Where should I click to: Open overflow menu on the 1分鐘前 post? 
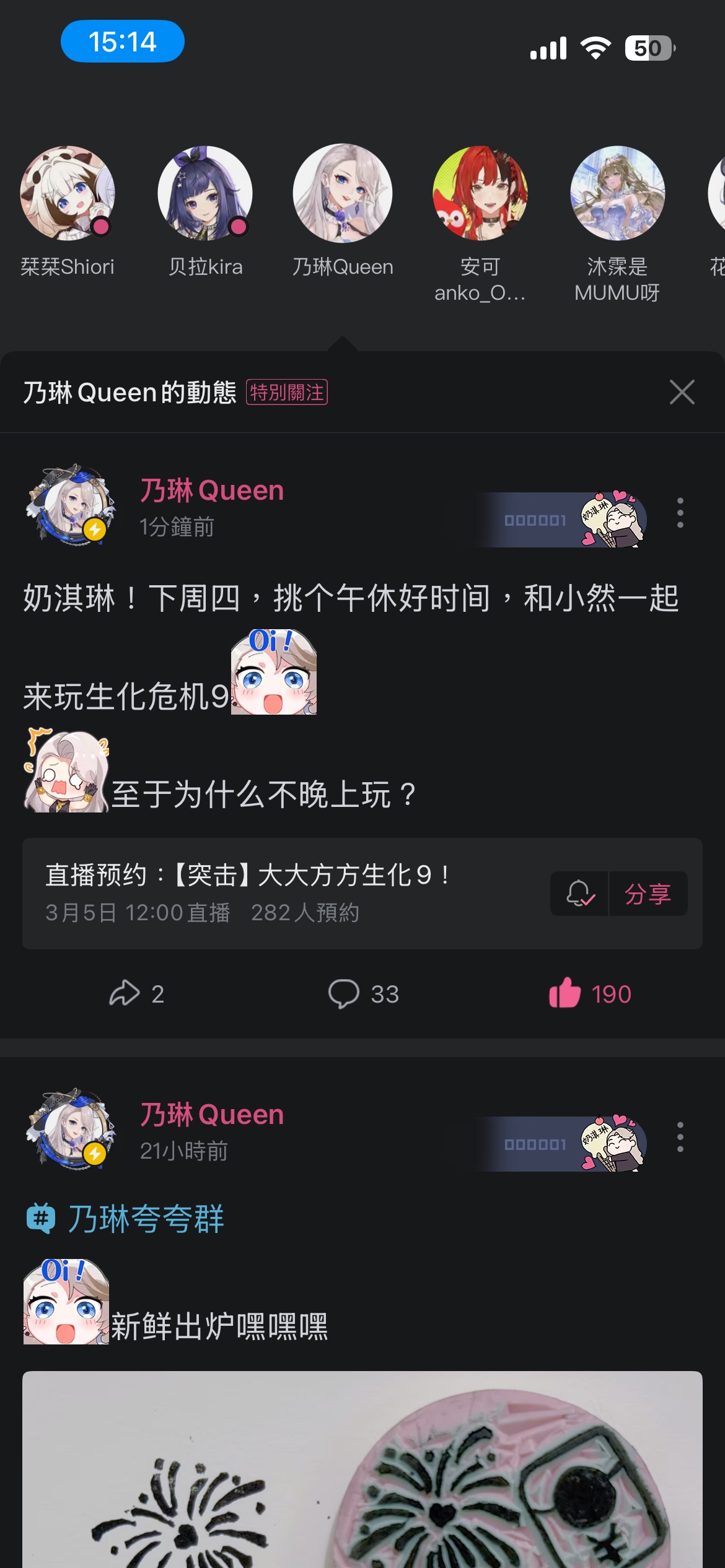pos(680,513)
